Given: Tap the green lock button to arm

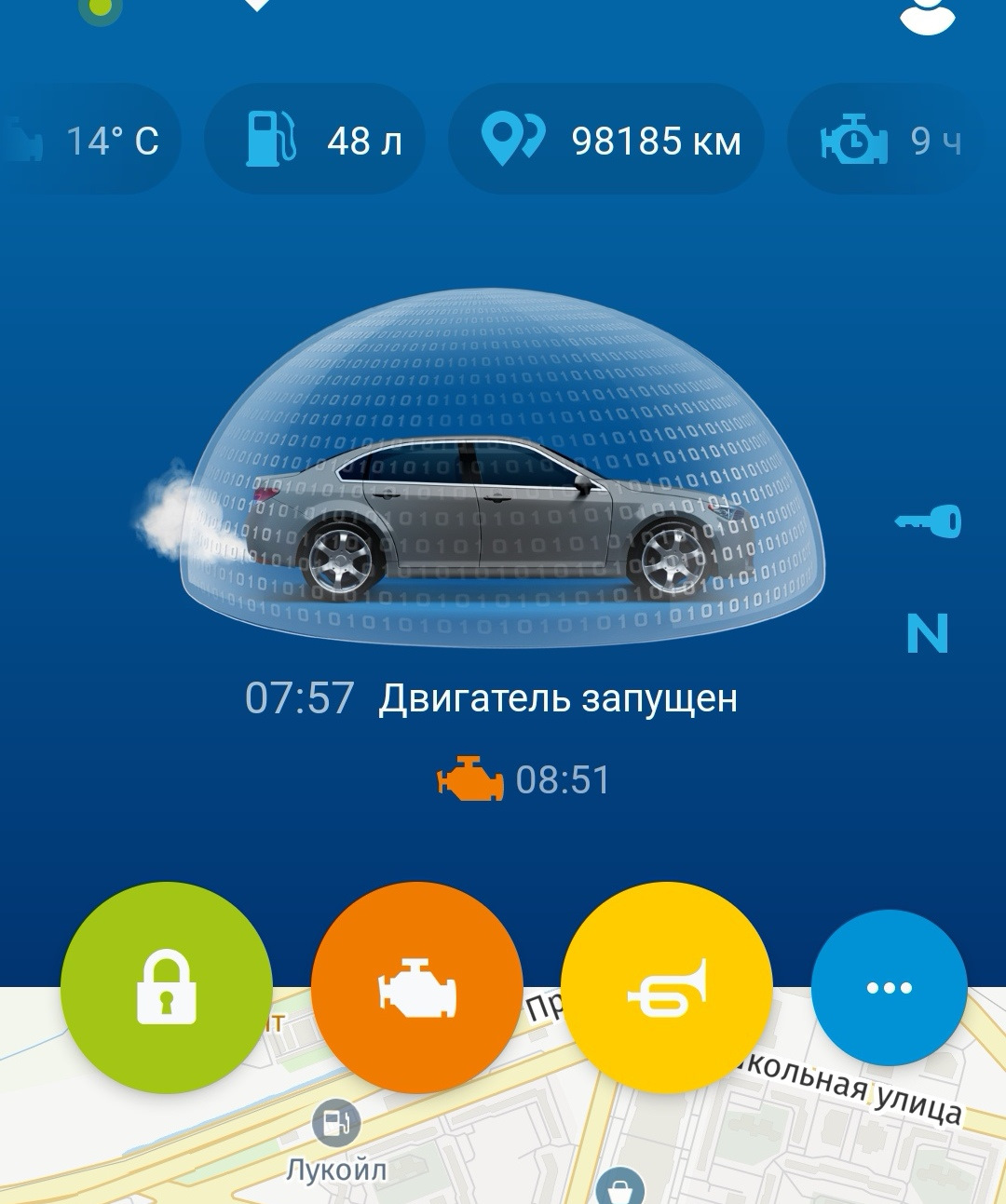Looking at the screenshot, I should pos(166,987).
